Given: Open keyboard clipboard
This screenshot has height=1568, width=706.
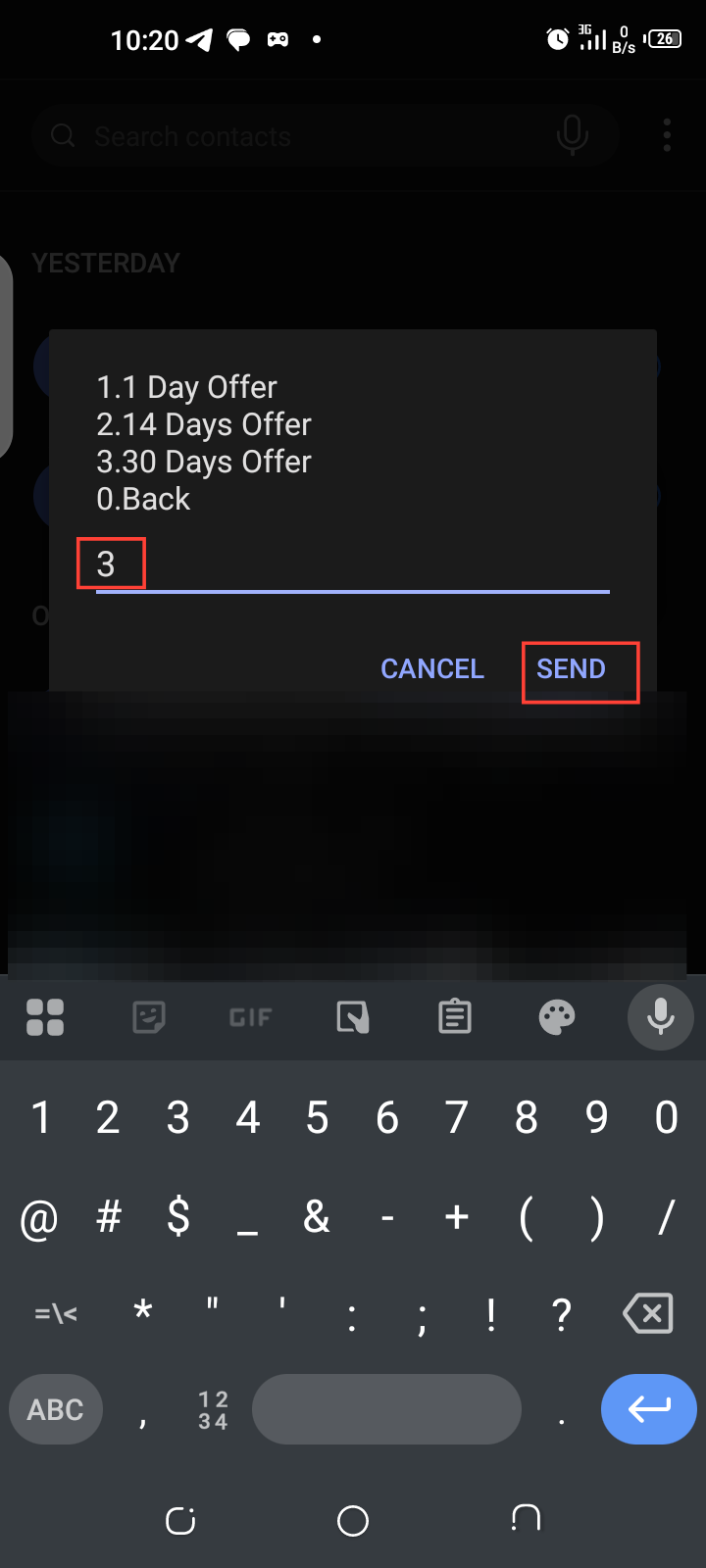Looking at the screenshot, I should pyautogui.click(x=455, y=1017).
